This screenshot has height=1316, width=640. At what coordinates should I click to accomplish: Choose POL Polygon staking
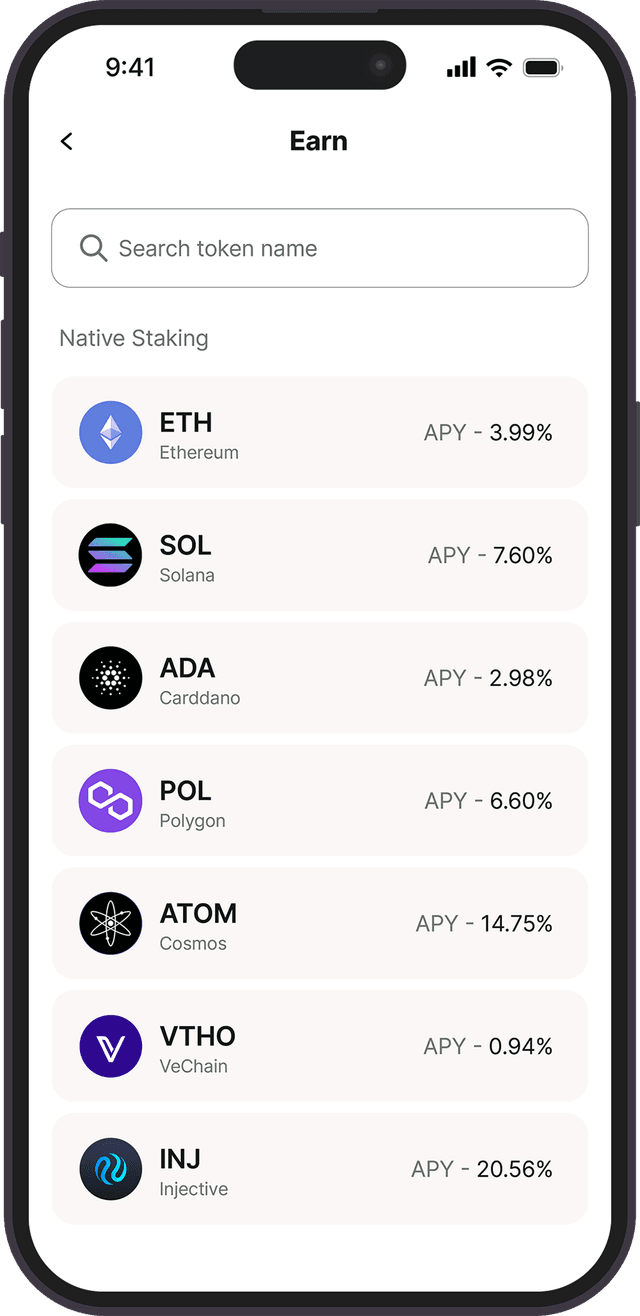tap(320, 800)
